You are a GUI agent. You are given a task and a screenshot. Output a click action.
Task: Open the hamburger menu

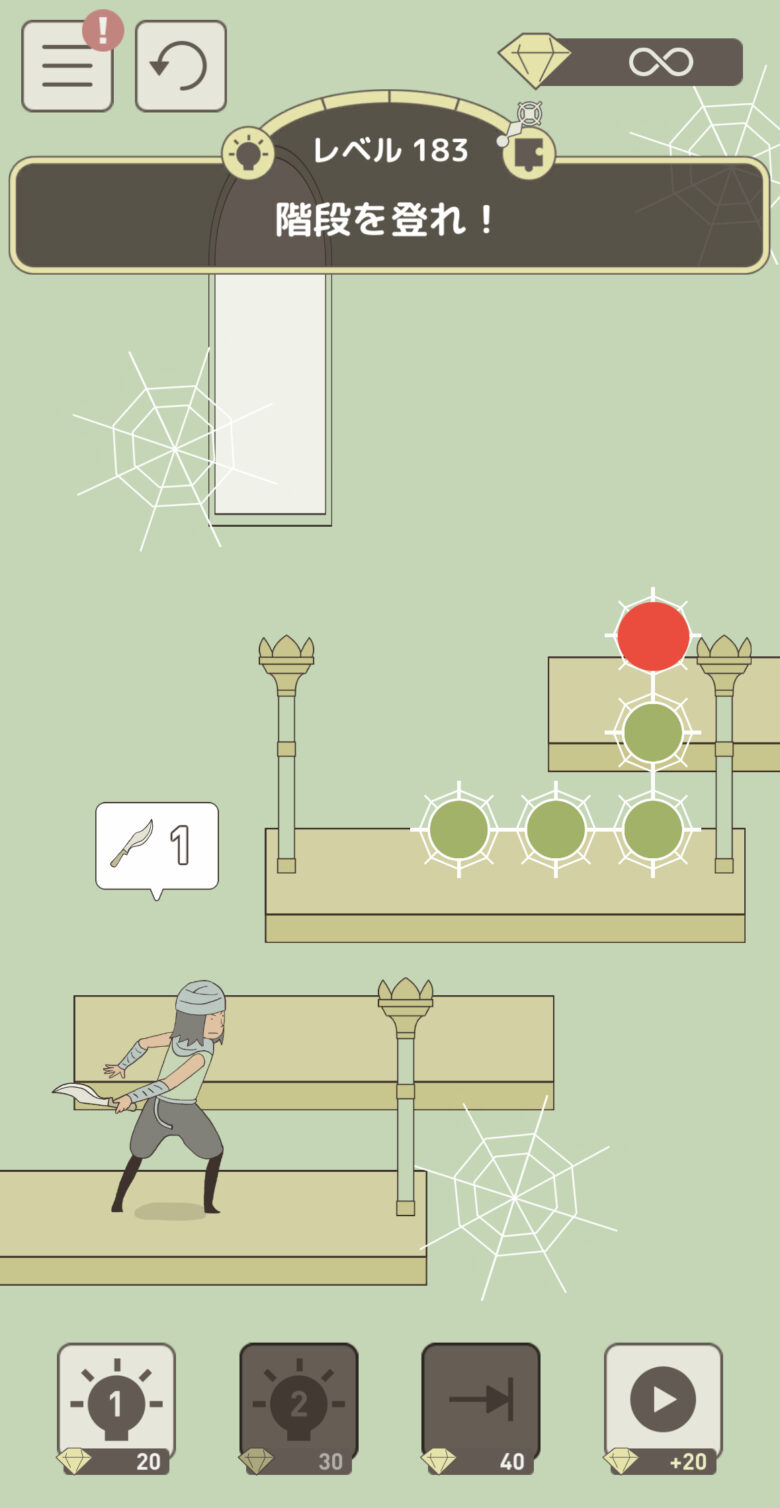click(67, 66)
